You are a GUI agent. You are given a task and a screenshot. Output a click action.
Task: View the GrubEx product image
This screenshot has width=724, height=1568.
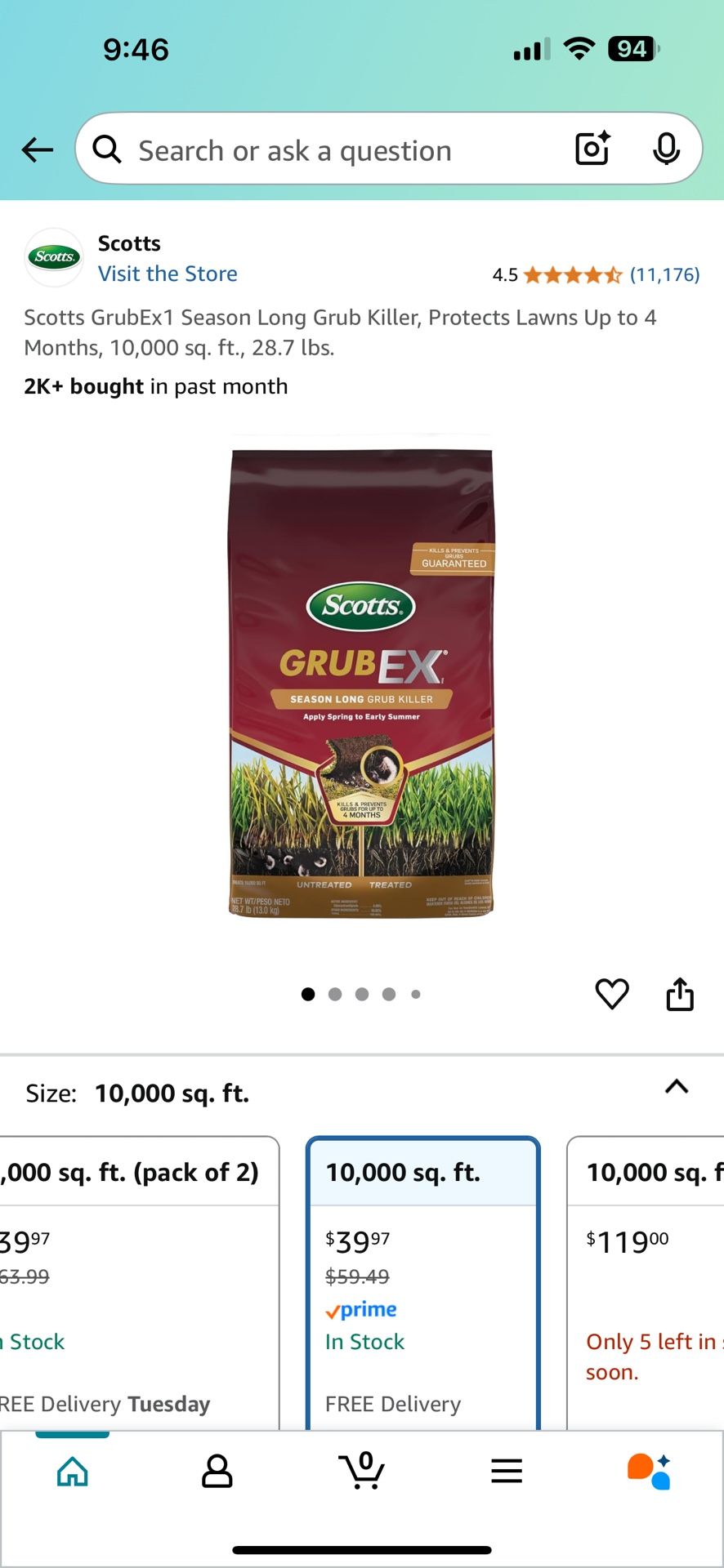361,676
